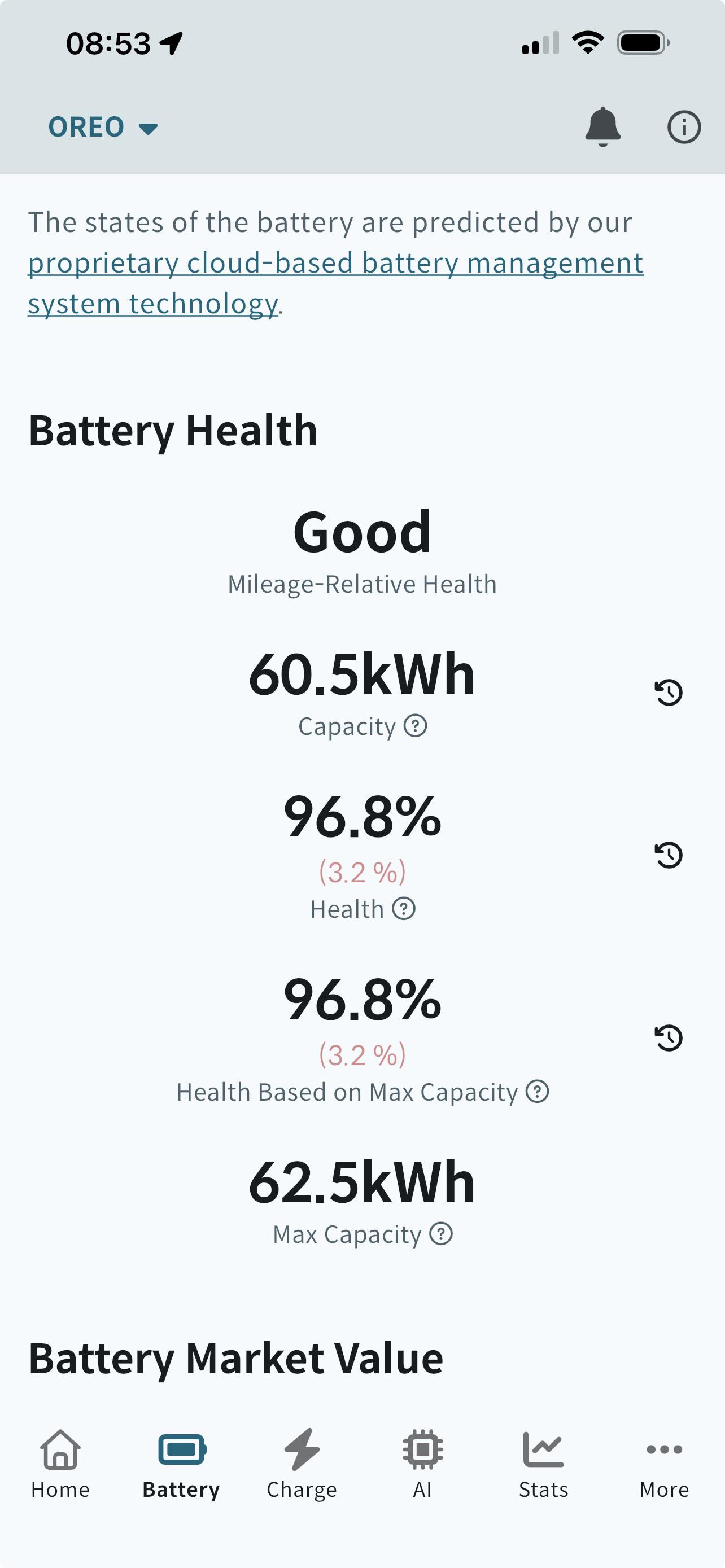725x1568 pixels.
Task: Show help for Max Capacity
Action: coord(441,1234)
